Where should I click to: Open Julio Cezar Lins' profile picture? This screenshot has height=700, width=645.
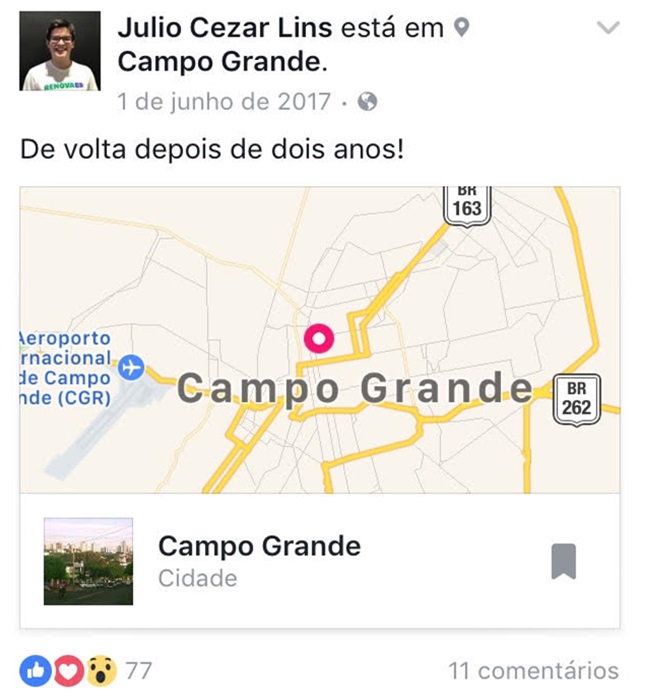click(61, 52)
